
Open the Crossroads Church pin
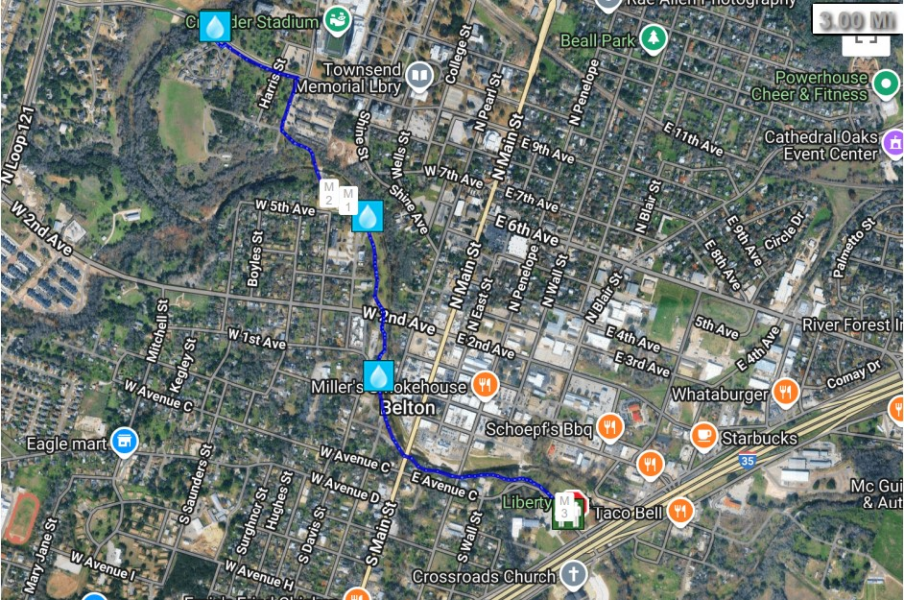click(573, 575)
